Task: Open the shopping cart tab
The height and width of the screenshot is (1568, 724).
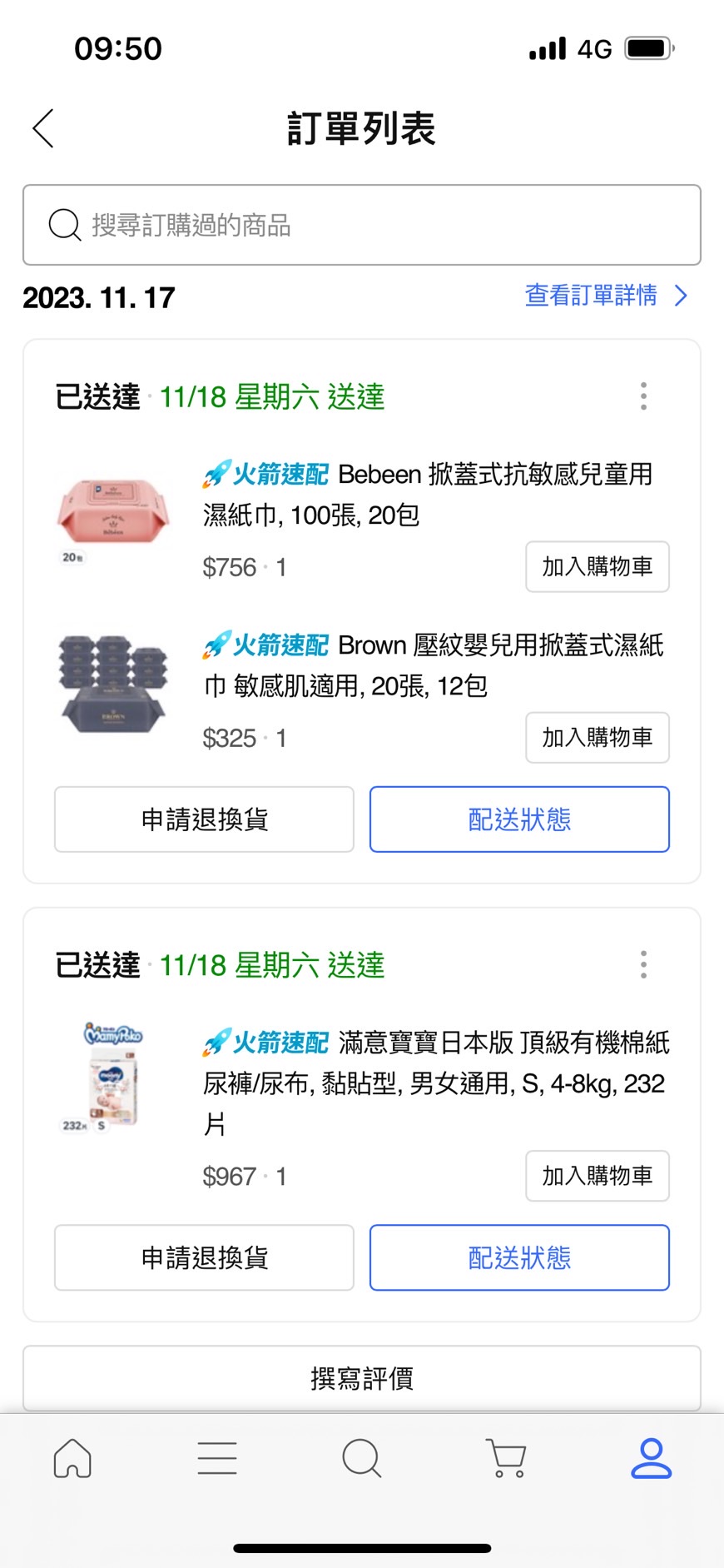Action: point(506,1459)
